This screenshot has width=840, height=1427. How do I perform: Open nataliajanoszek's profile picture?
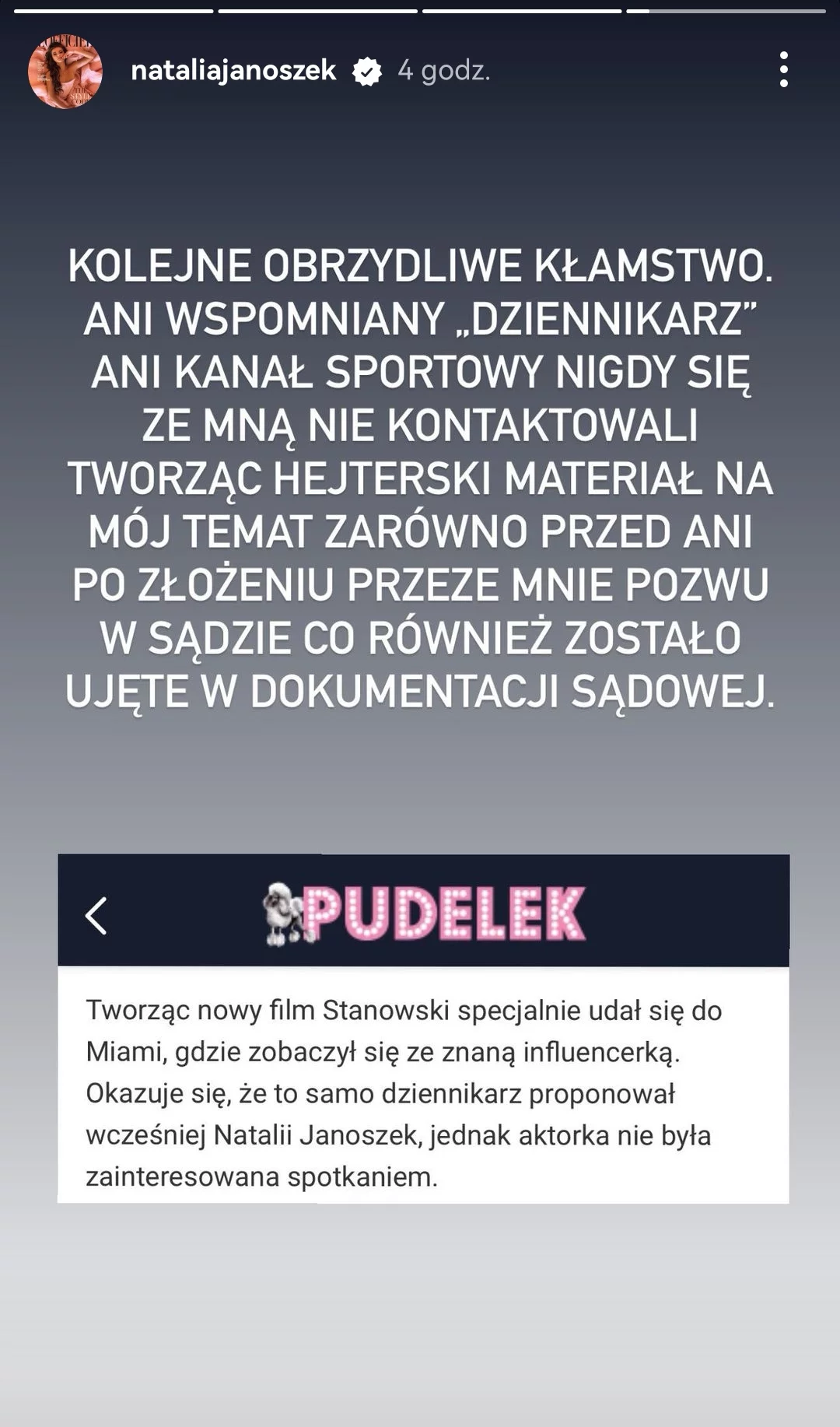(65, 72)
